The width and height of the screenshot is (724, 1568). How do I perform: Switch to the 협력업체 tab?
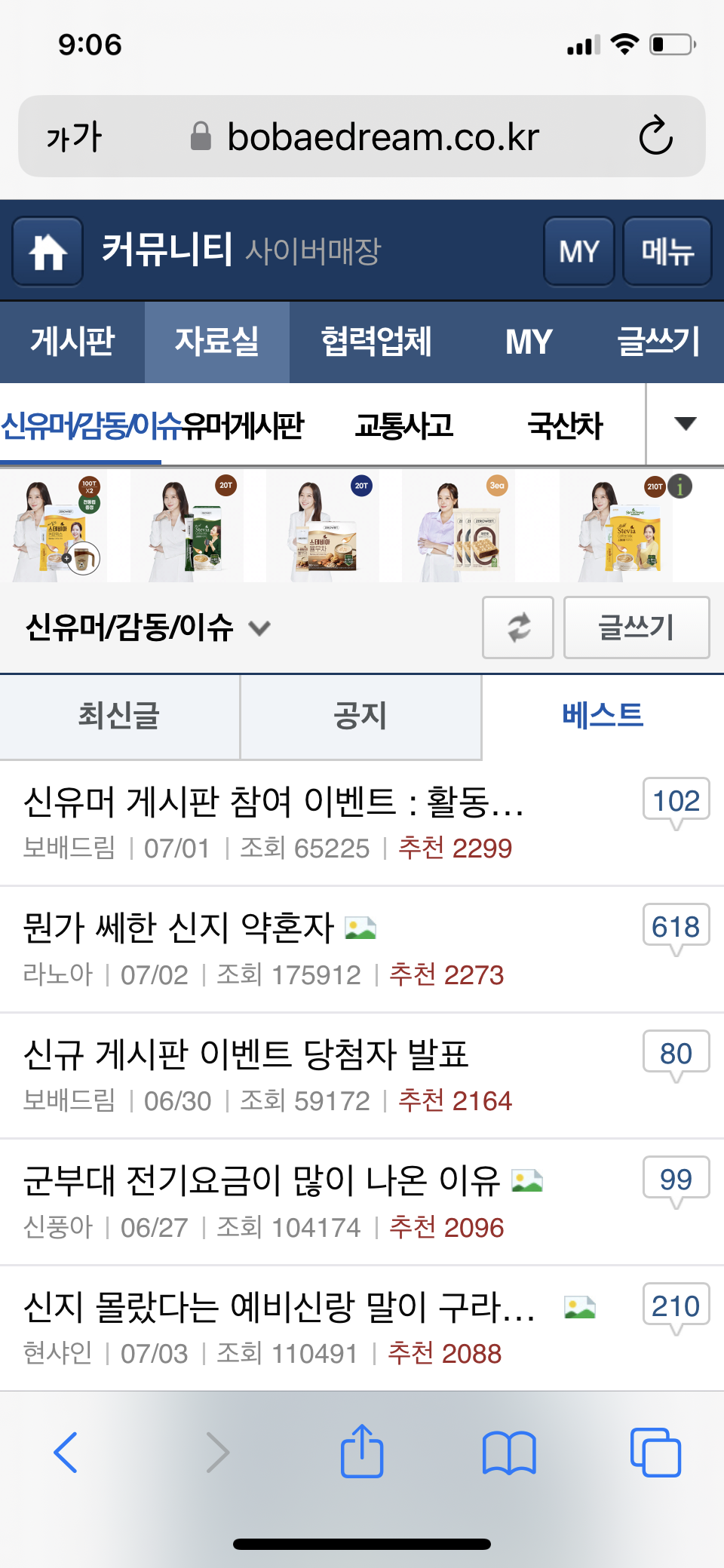376,342
